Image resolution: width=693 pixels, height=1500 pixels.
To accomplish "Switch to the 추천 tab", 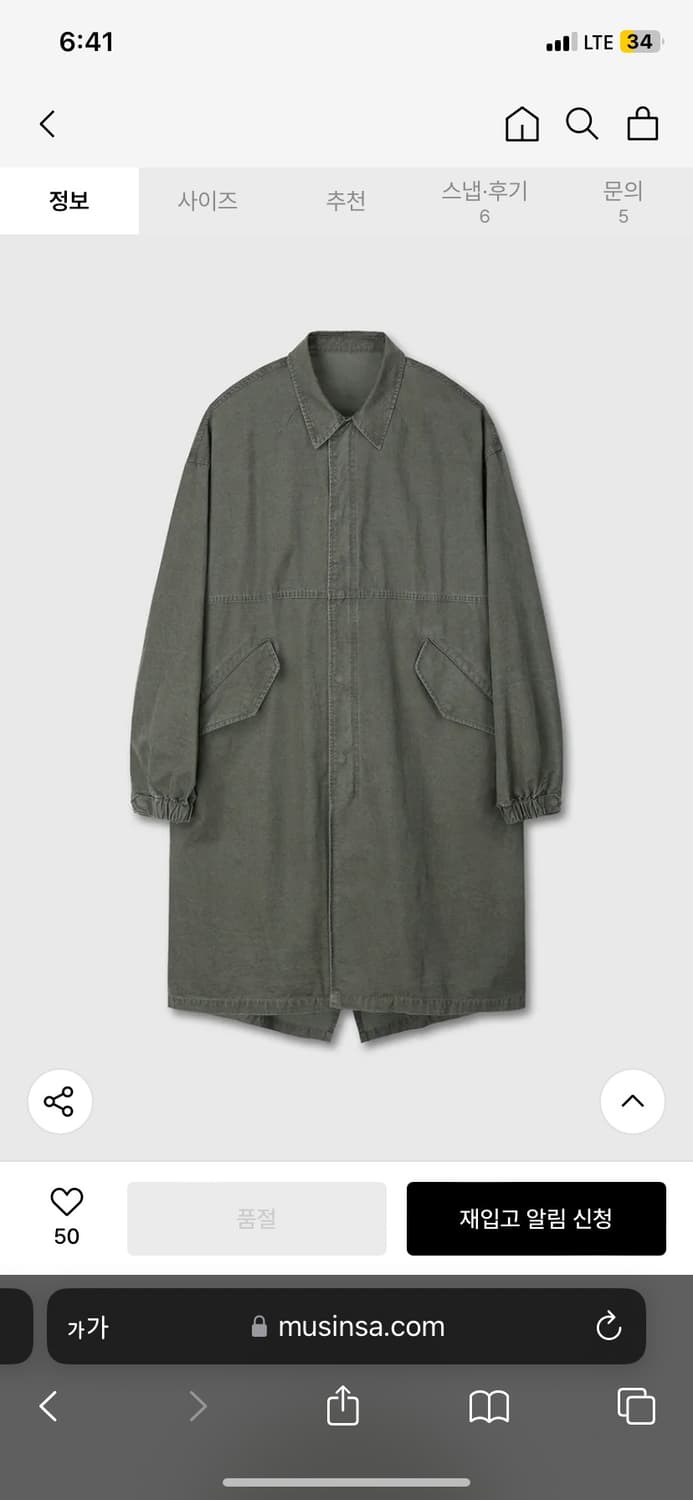I will (346, 200).
